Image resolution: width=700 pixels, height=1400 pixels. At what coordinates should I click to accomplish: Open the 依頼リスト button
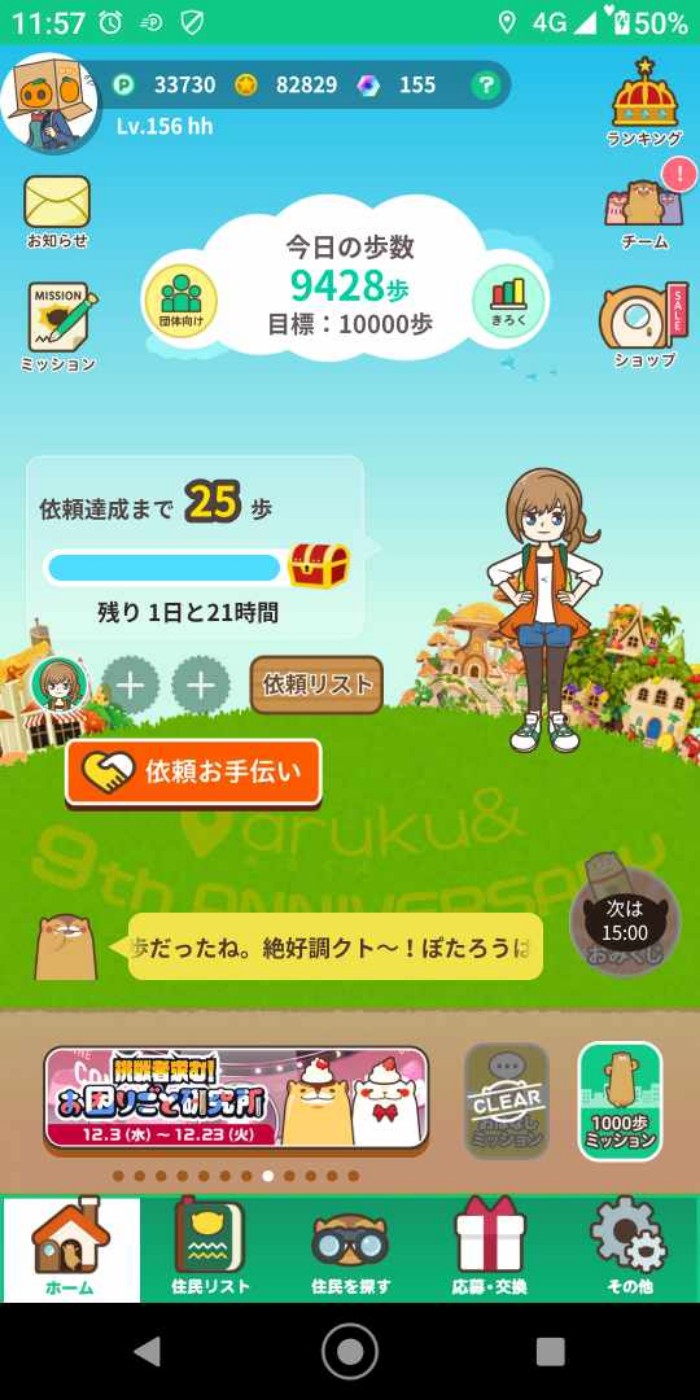(x=316, y=685)
